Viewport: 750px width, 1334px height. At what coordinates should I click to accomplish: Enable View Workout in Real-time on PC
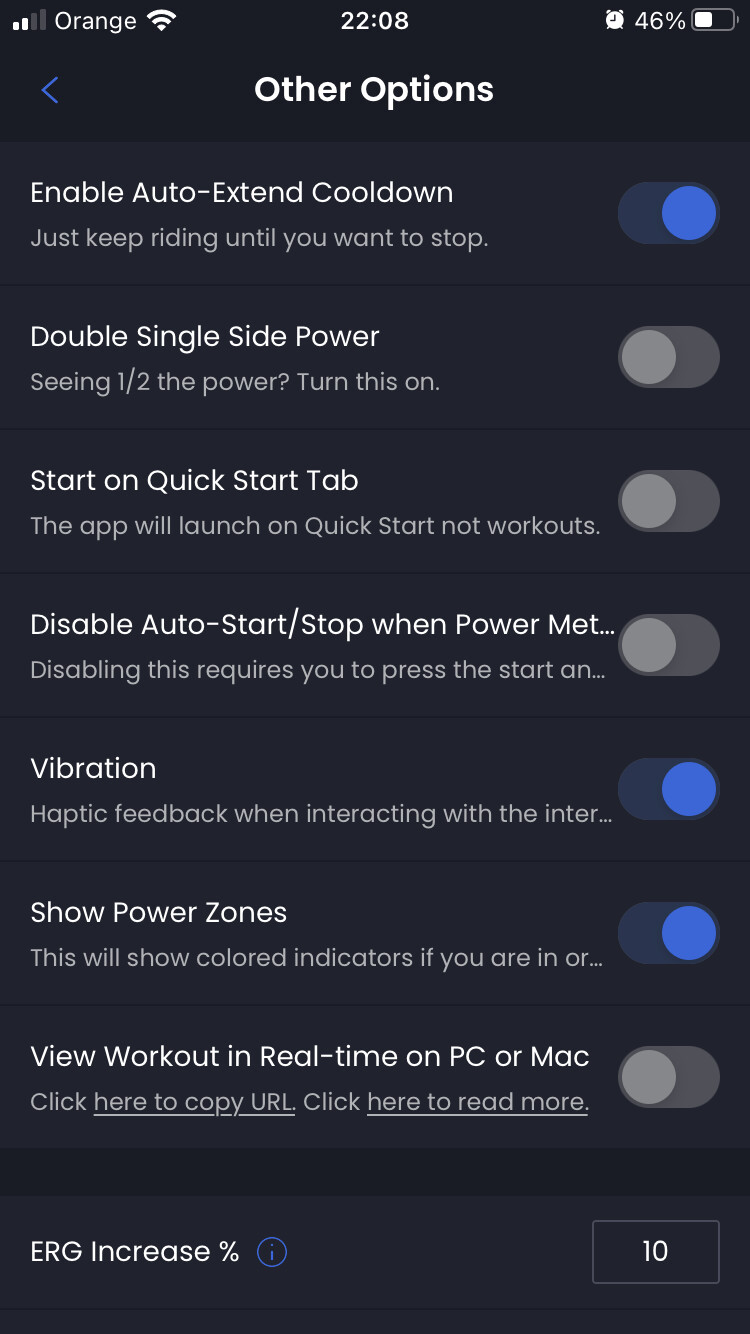[x=668, y=1077]
